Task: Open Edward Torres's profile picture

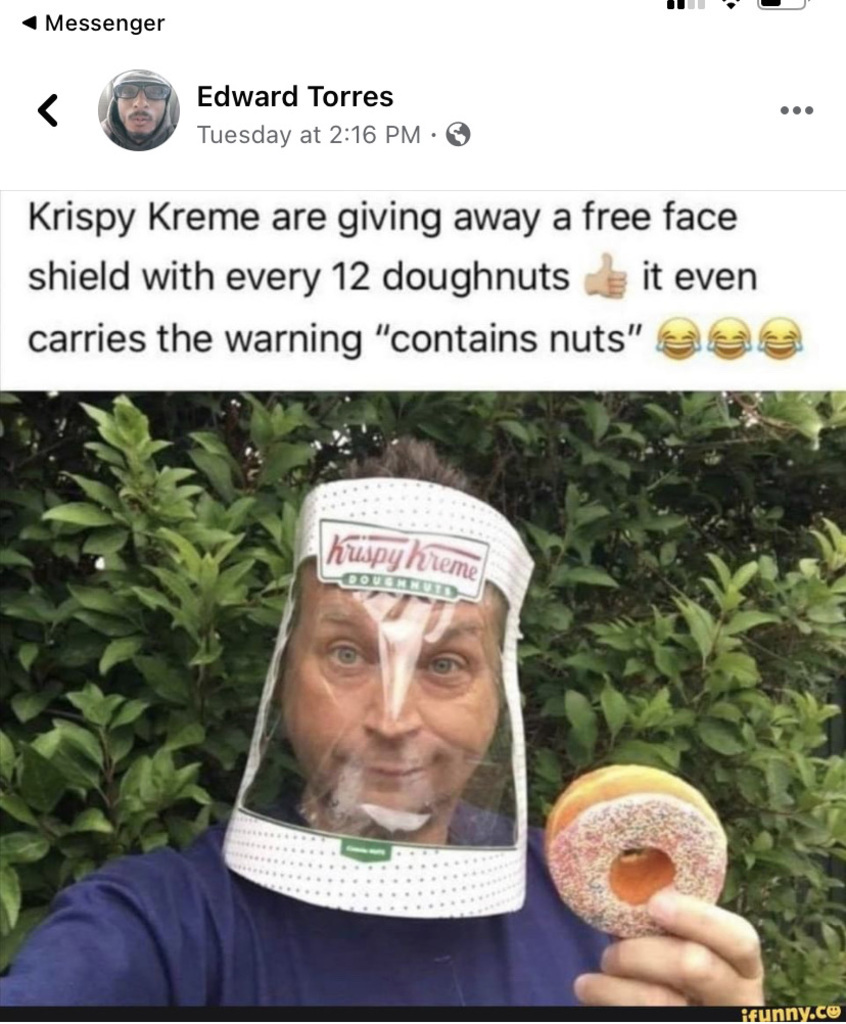Action: tap(139, 110)
